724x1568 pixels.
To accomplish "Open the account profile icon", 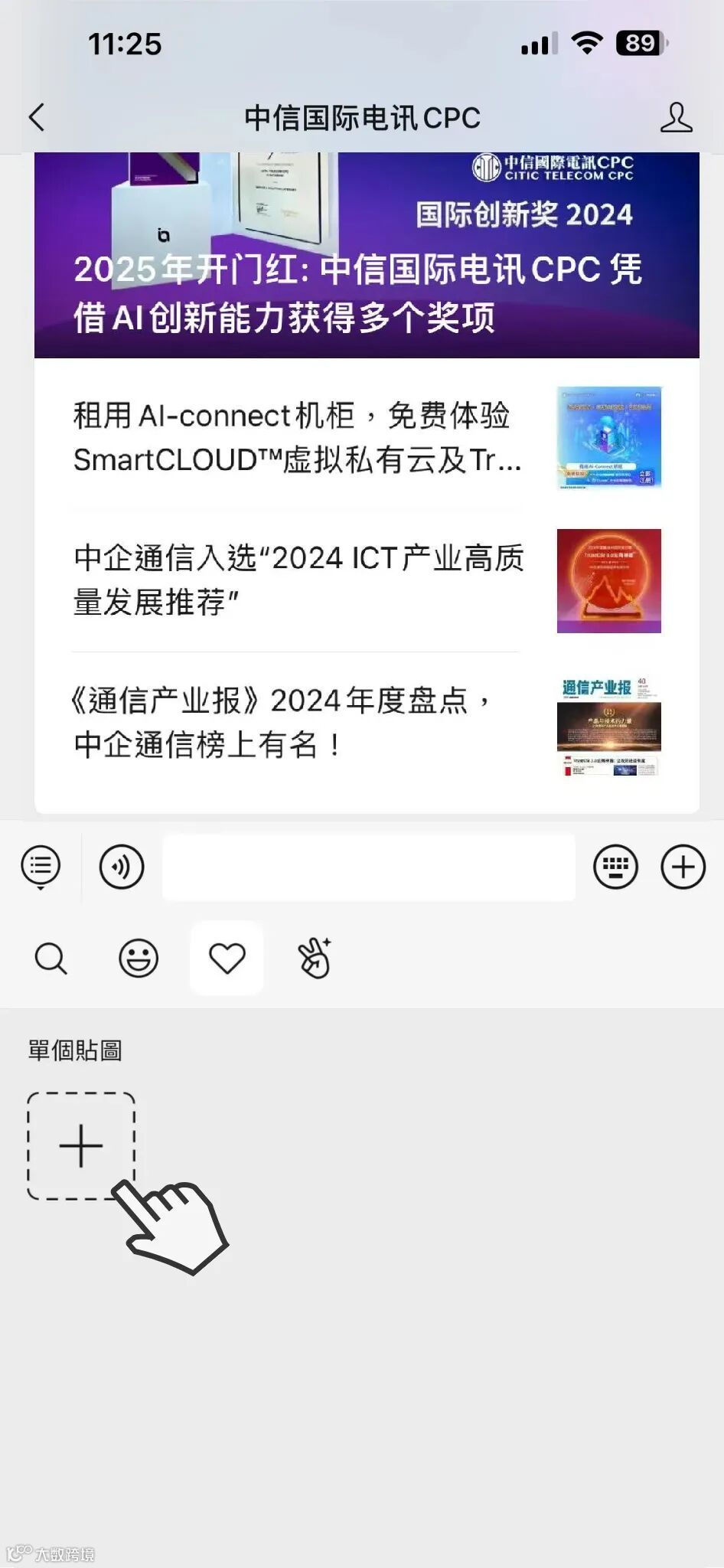I will (676, 118).
